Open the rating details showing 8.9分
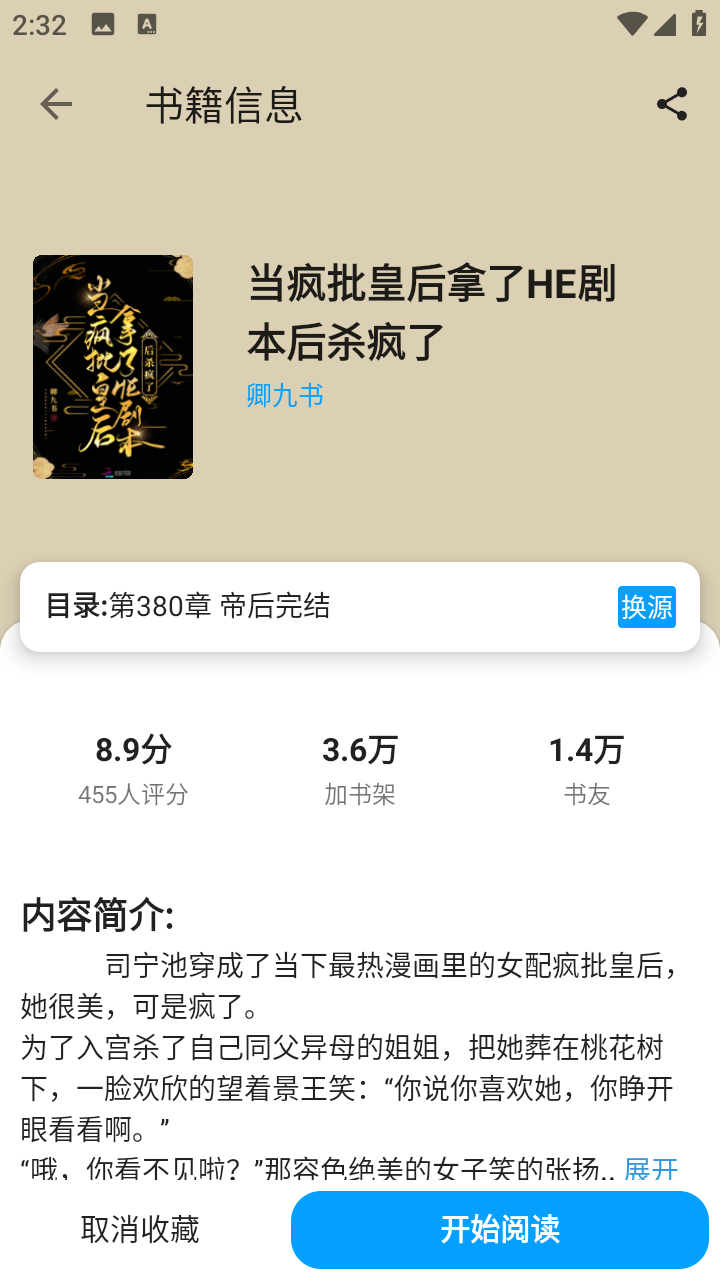The height and width of the screenshot is (1280, 720). [x=134, y=768]
